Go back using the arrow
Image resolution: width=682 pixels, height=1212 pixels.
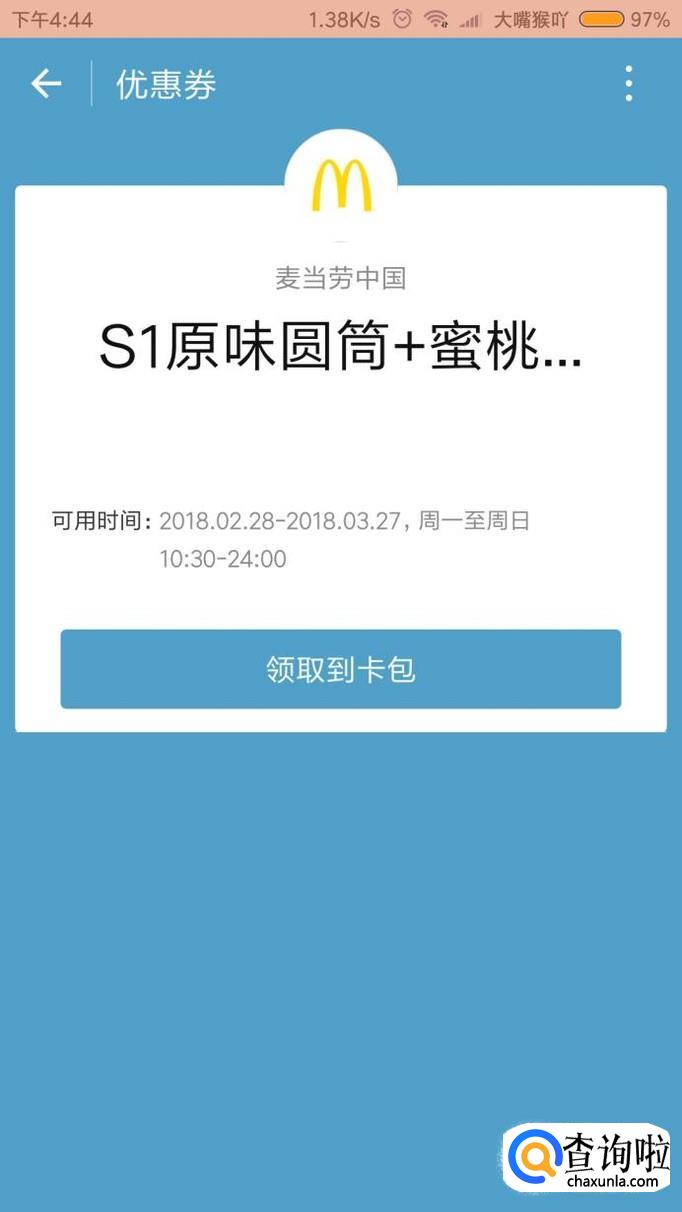tap(46, 84)
